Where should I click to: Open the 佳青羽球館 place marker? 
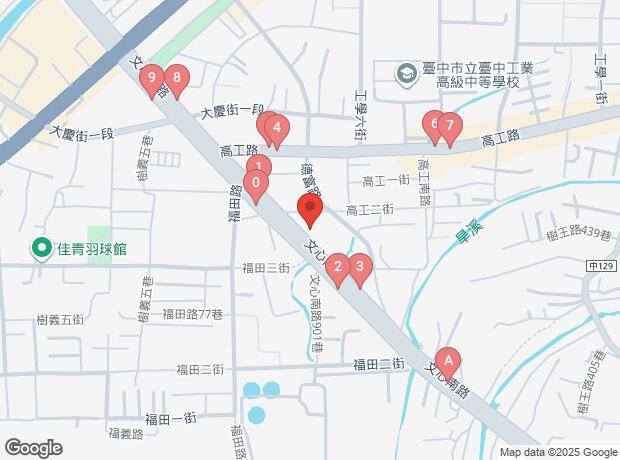click(42, 247)
